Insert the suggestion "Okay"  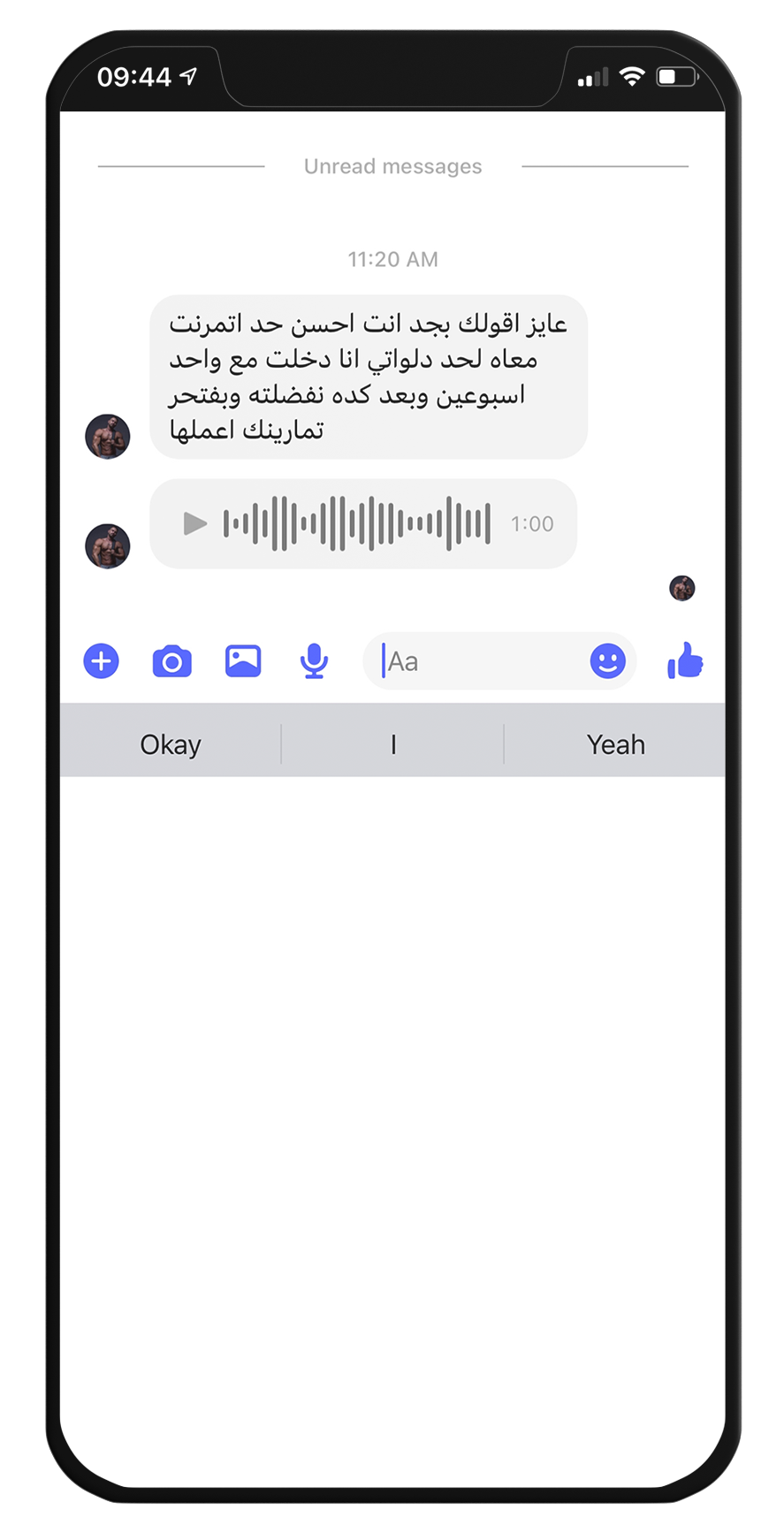(171, 744)
